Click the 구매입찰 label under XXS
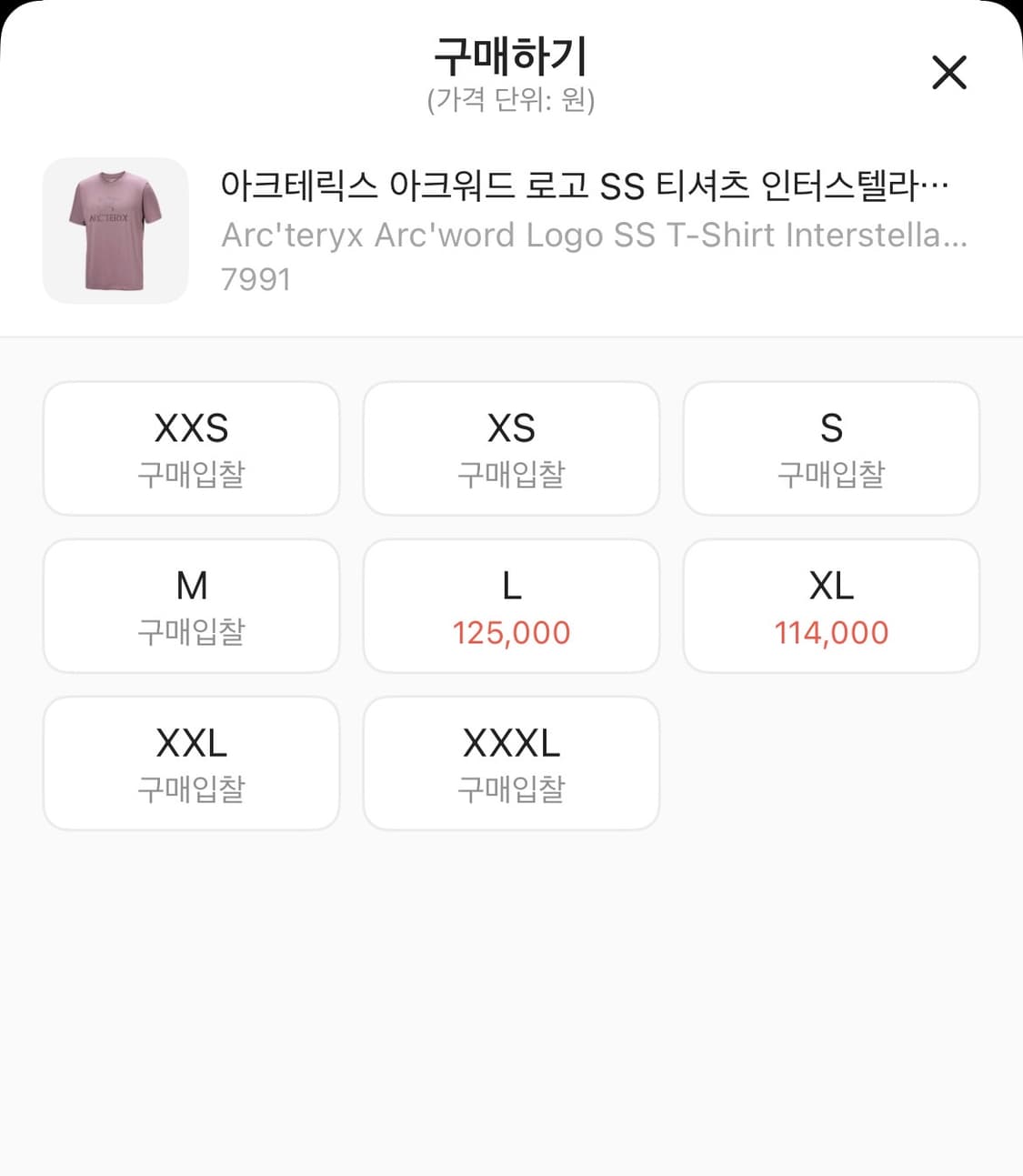The height and width of the screenshot is (1176, 1023). tap(191, 475)
